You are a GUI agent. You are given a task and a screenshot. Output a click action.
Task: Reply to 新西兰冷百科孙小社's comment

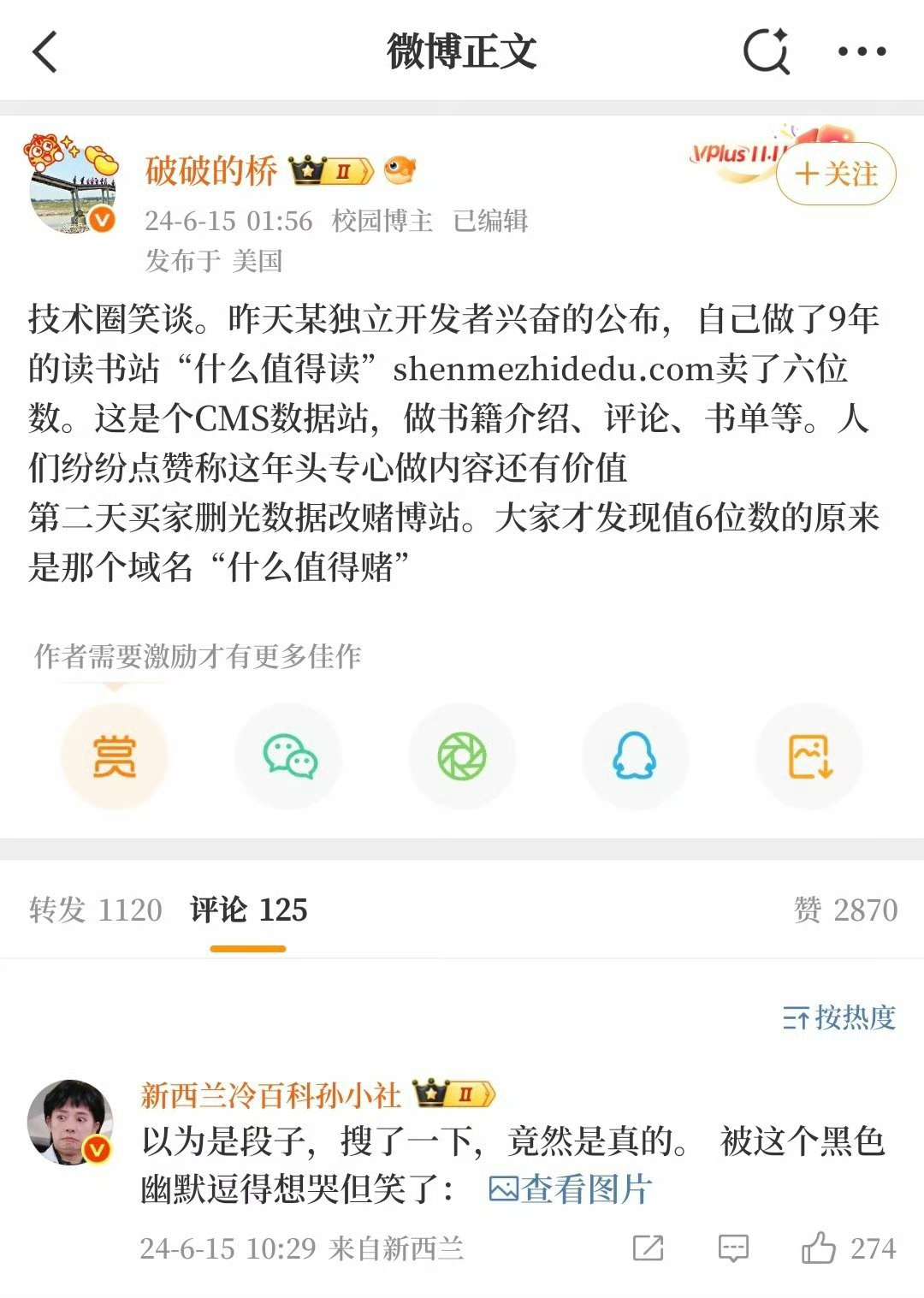[x=733, y=1248]
